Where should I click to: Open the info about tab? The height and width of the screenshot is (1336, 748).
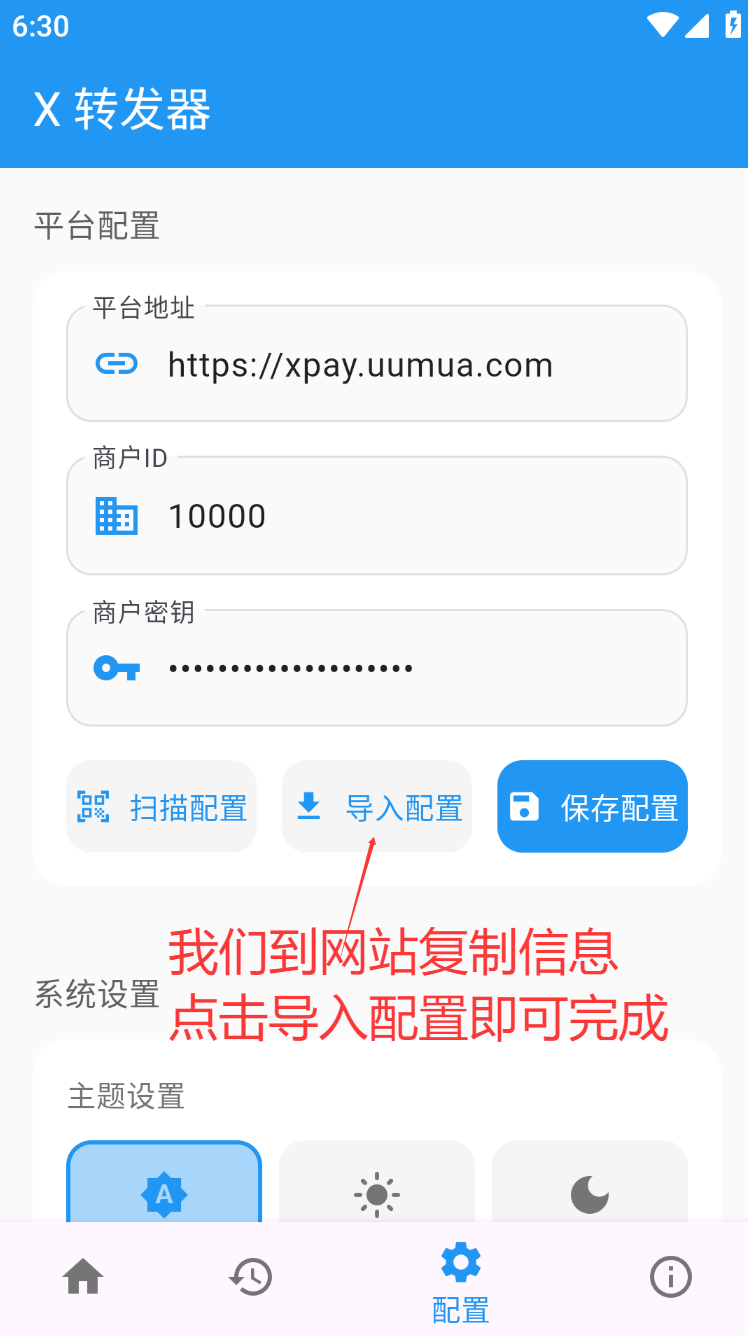pos(670,1277)
